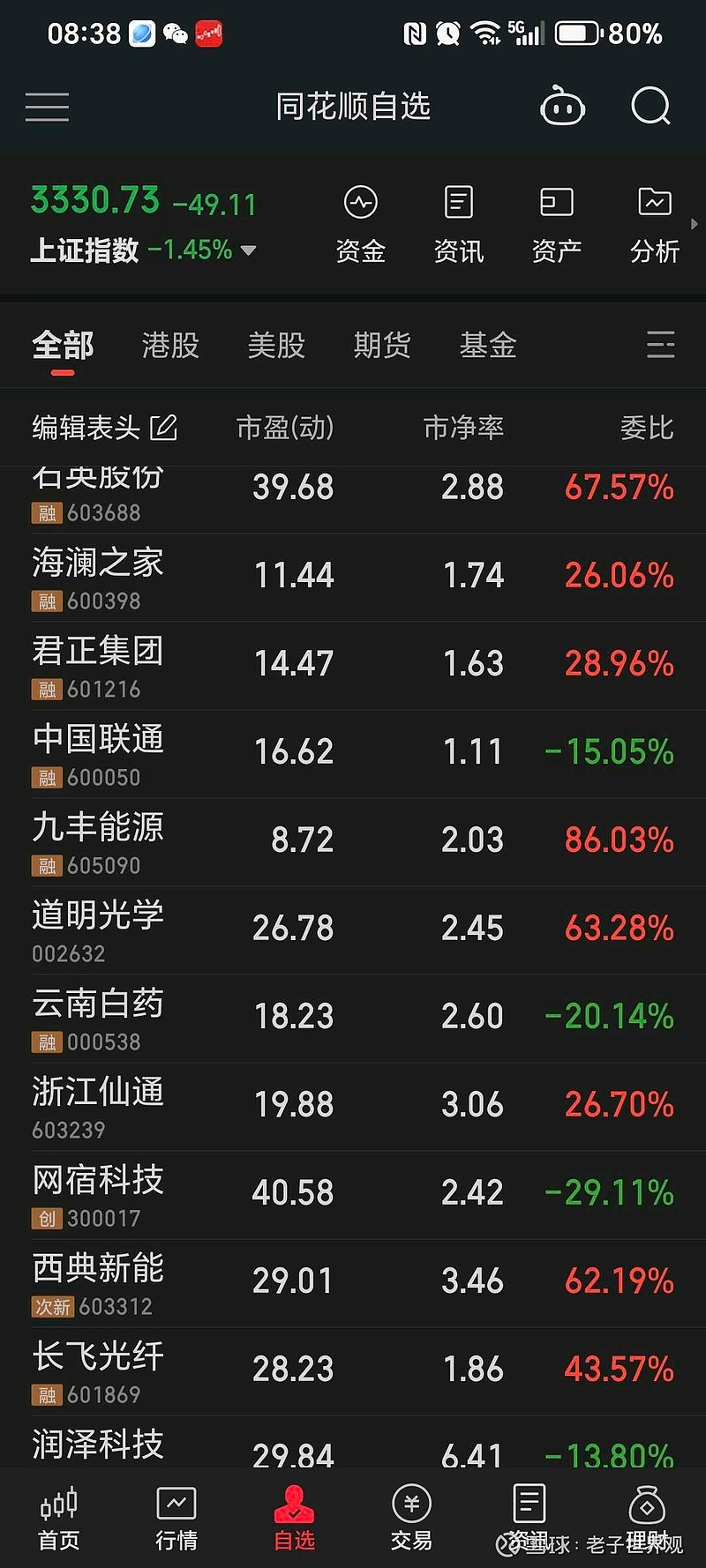Open the hamburger drawer menu
The image size is (706, 1568).
tap(47, 107)
